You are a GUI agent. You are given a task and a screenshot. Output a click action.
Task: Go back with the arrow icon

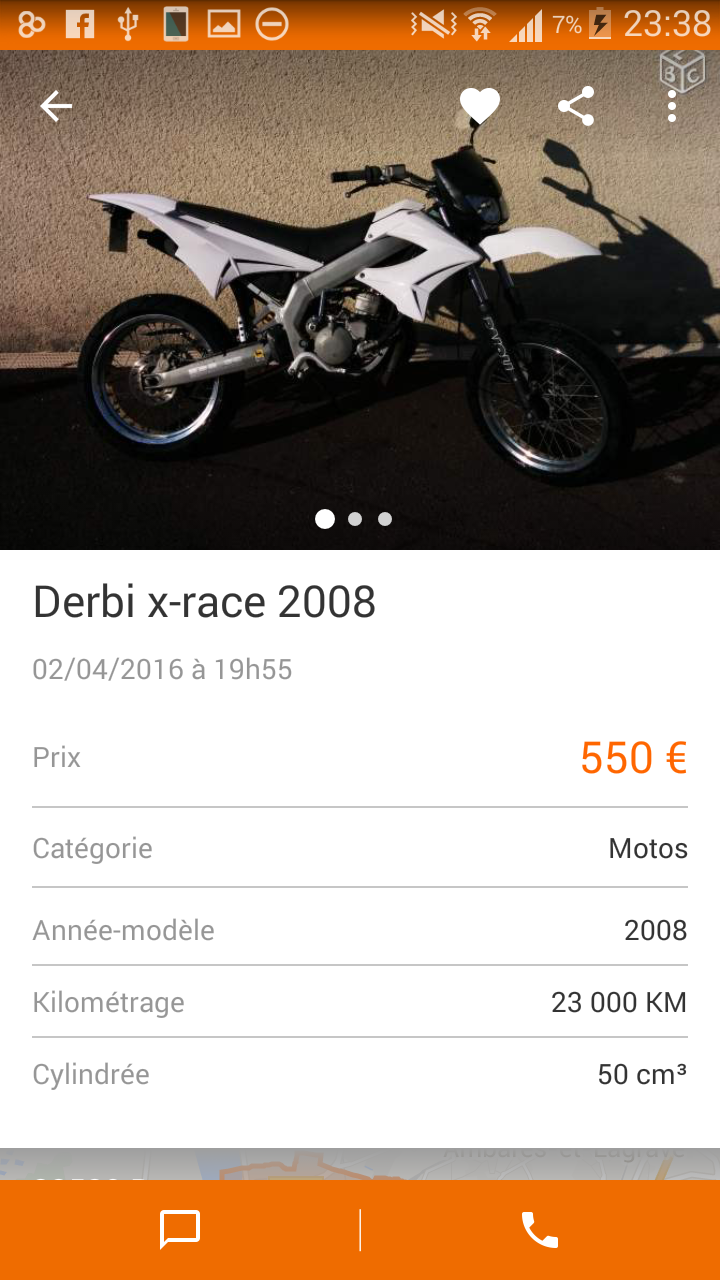coord(56,106)
